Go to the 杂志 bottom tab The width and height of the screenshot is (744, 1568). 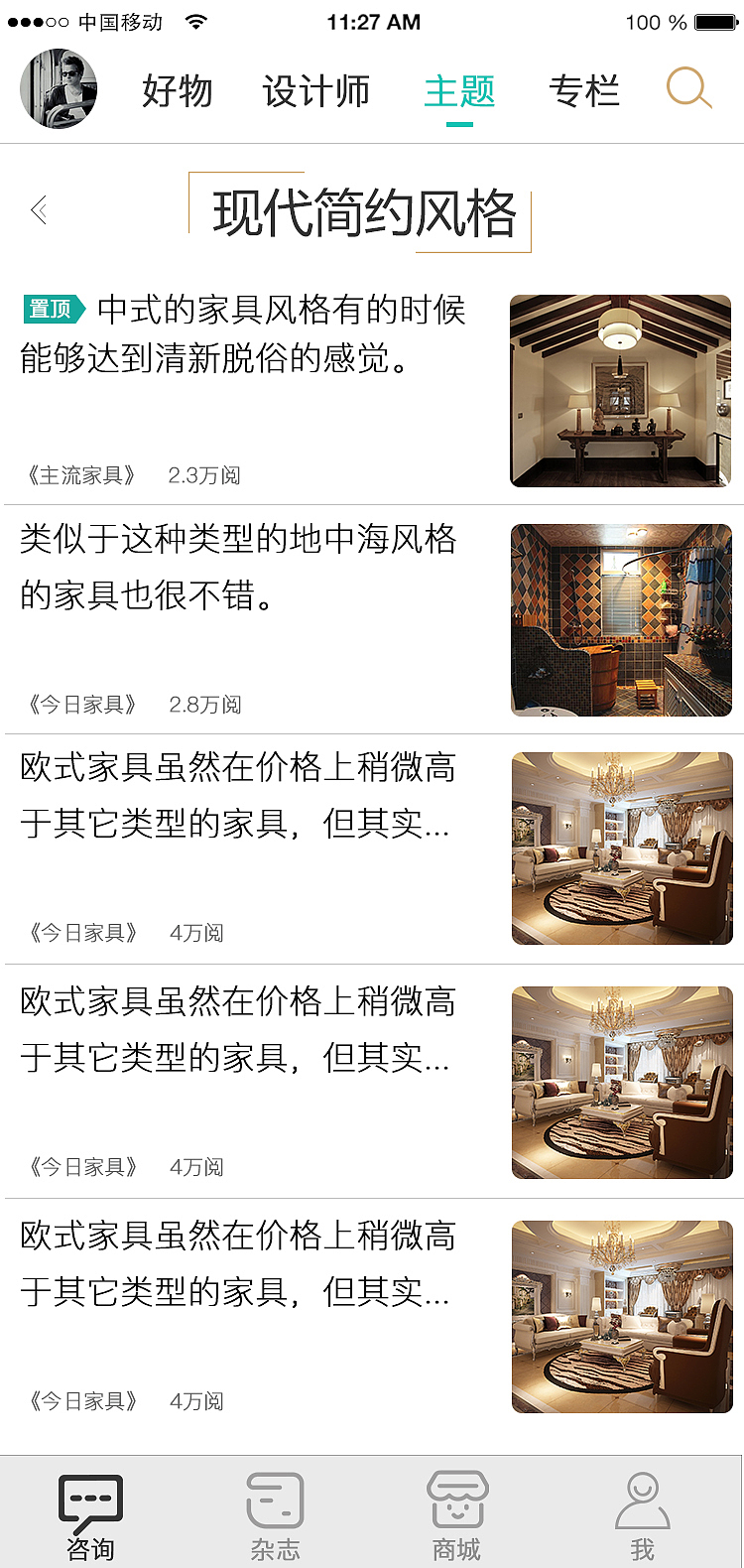pos(275,1515)
